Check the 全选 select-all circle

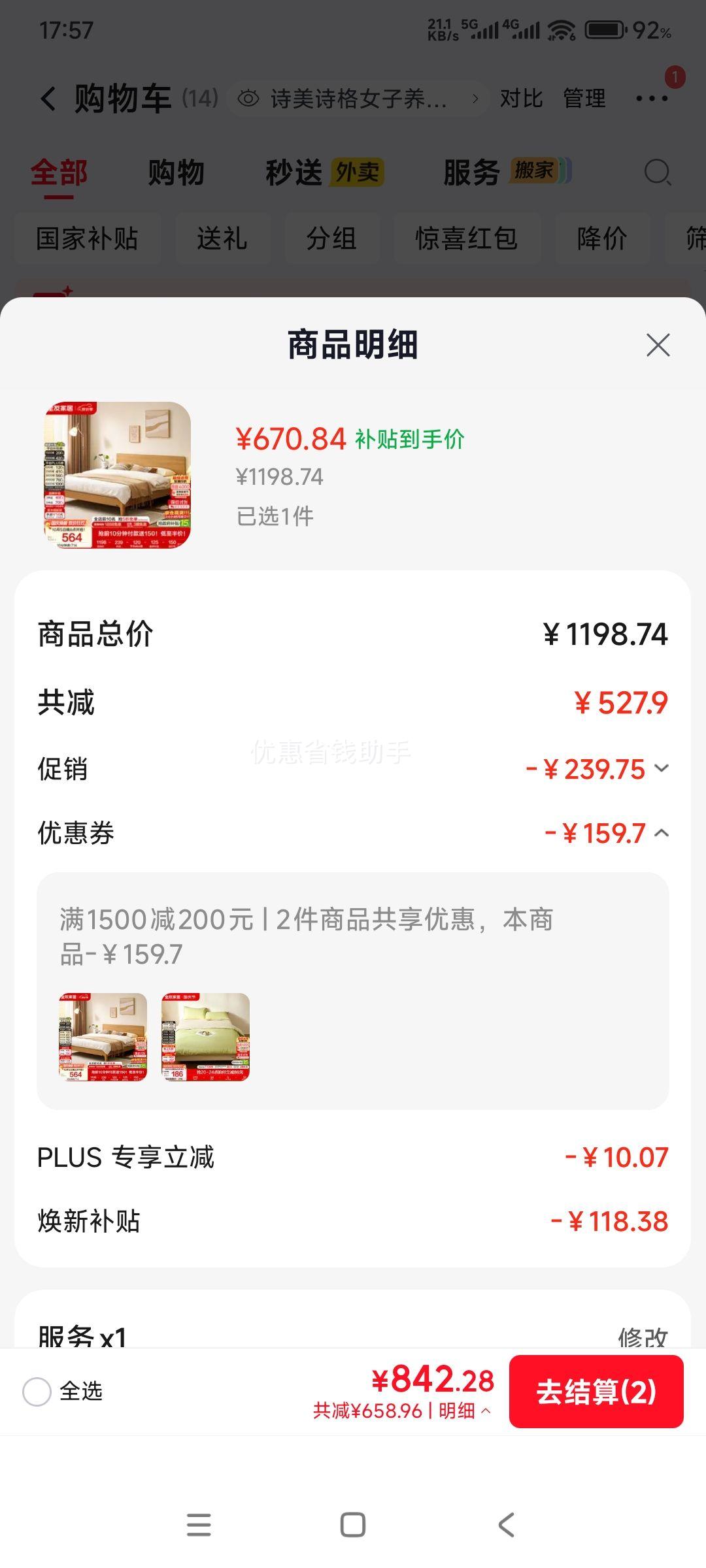tap(37, 1392)
